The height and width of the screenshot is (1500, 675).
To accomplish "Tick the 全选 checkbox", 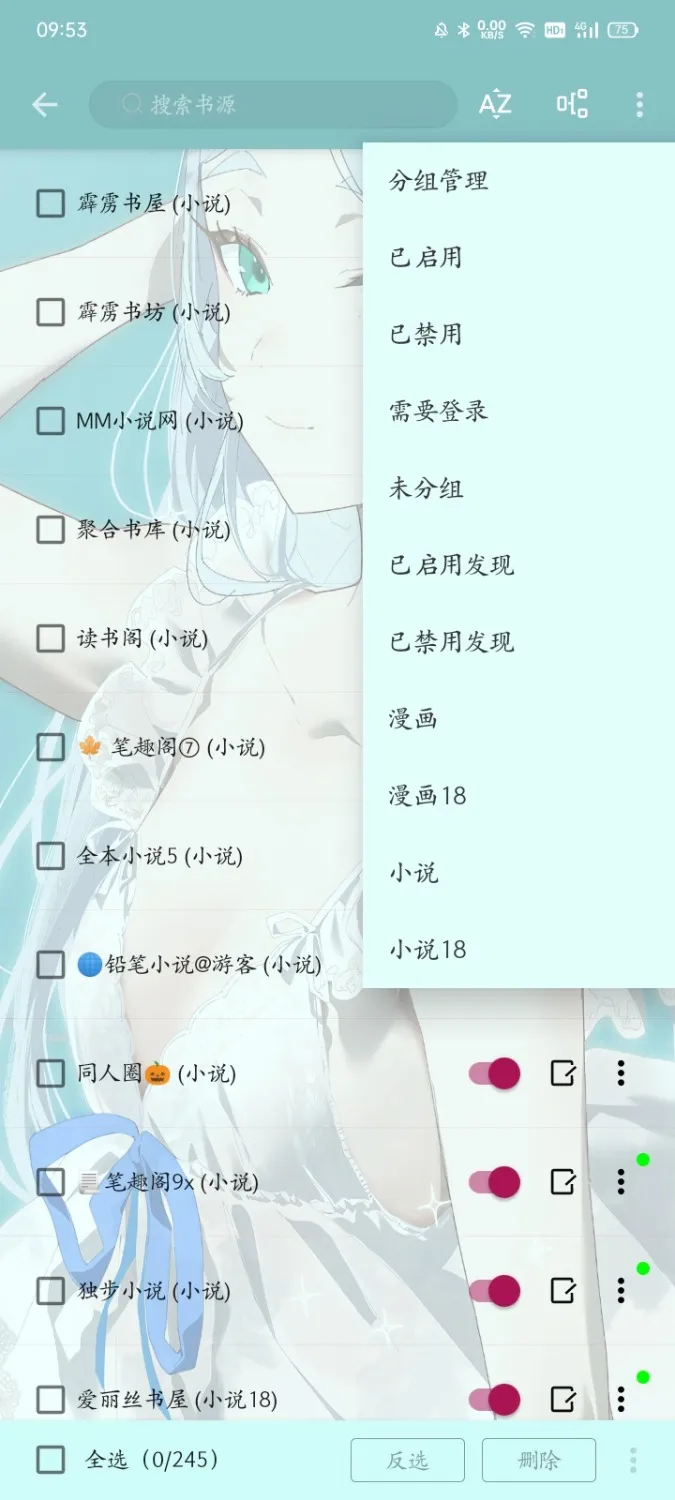I will click(51, 1460).
